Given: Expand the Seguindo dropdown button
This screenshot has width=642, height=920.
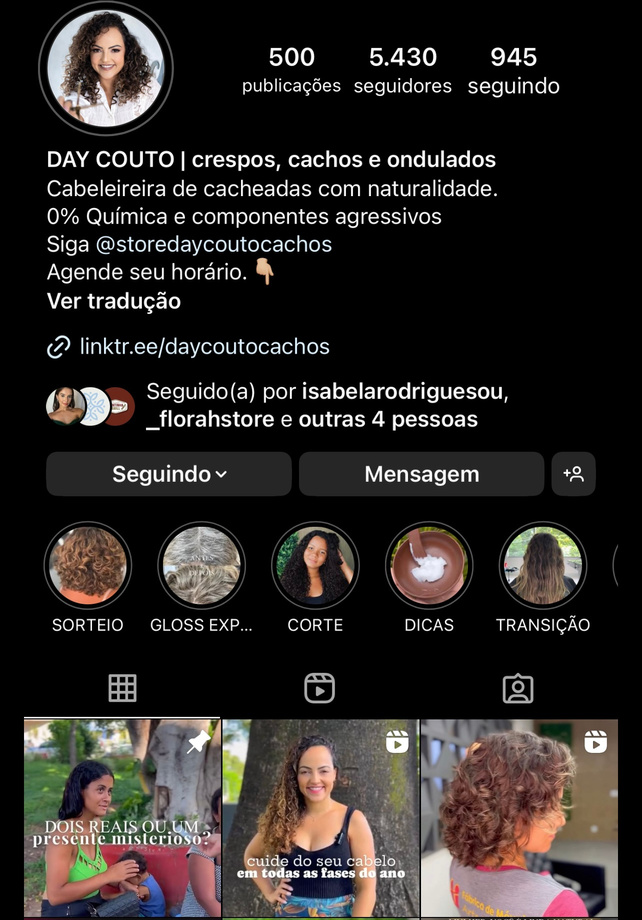Looking at the screenshot, I should pyautogui.click(x=169, y=474).
